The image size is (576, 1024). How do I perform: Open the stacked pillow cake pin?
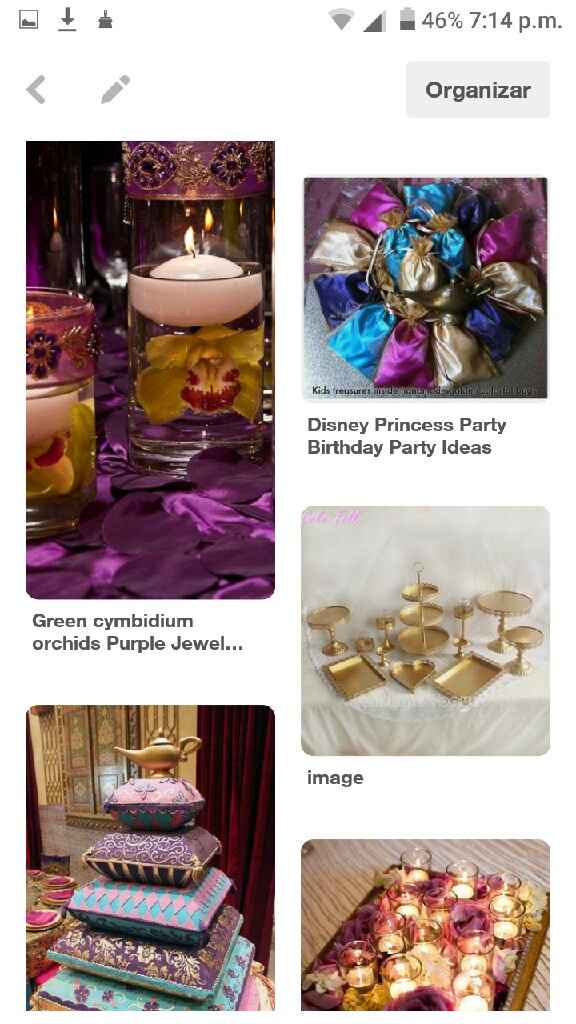[x=150, y=857]
